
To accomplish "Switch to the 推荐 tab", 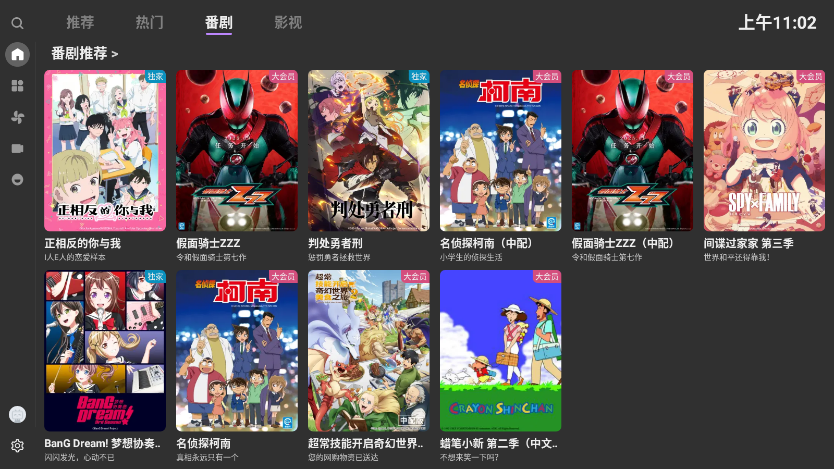I will click(80, 22).
